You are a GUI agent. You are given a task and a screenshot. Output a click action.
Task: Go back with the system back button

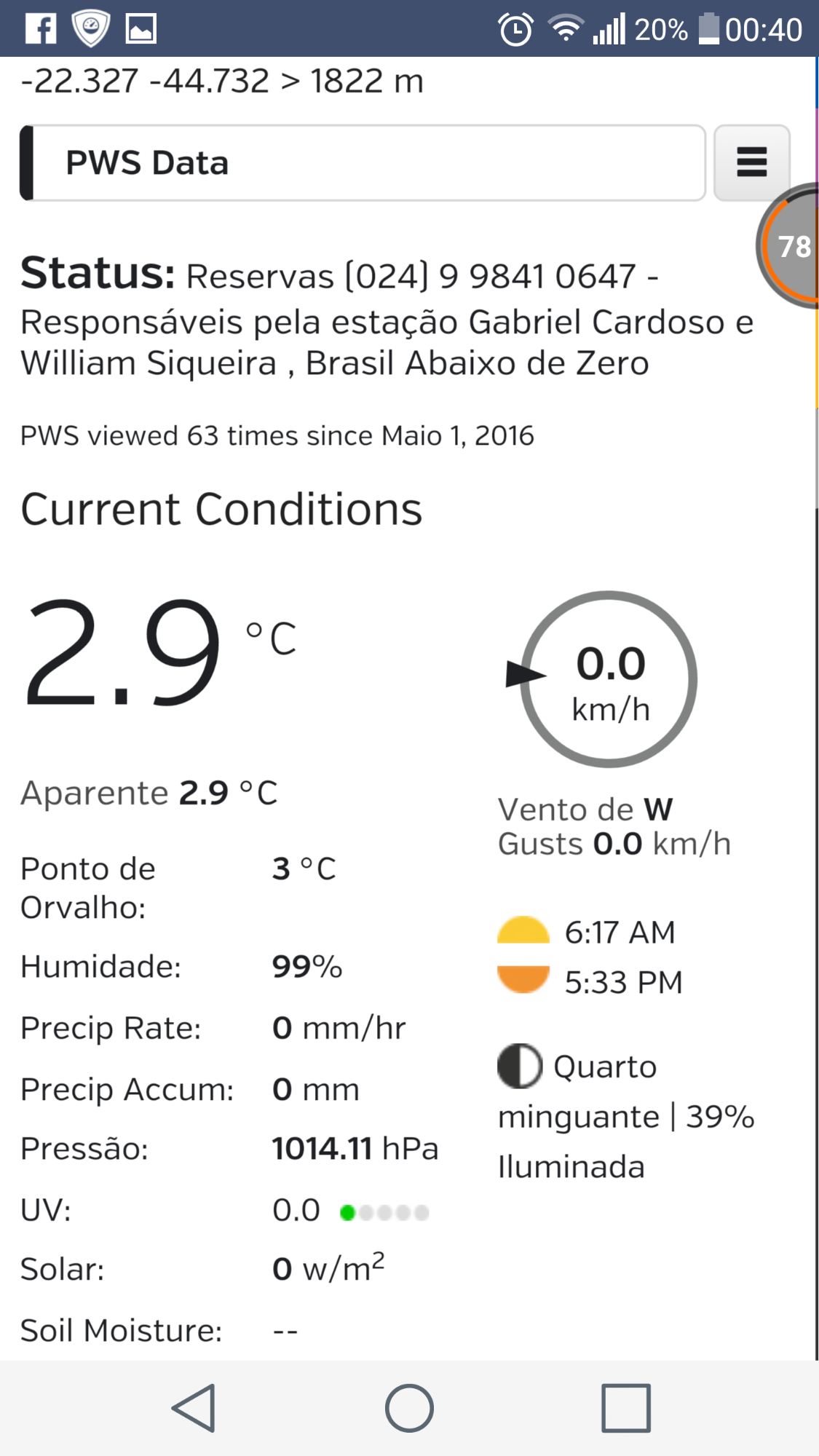point(194,1408)
